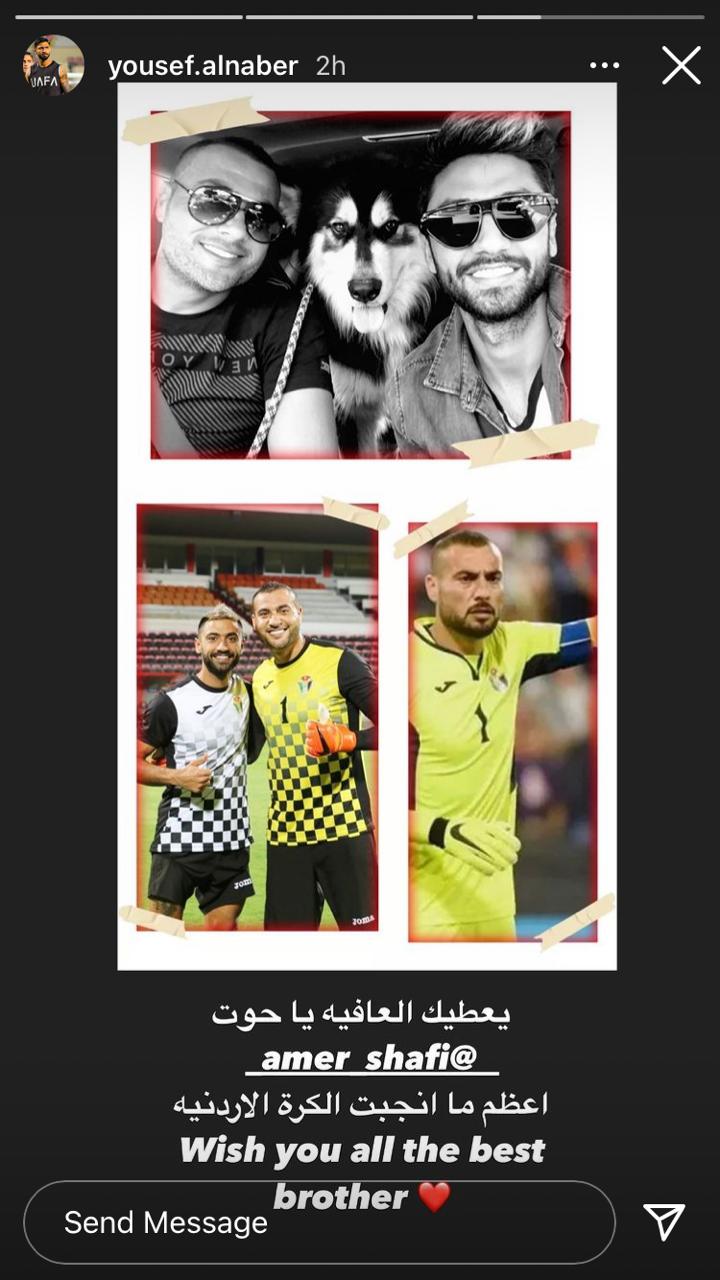720x1280 pixels.
Task: Close the story viewer
Action: click(x=681, y=66)
